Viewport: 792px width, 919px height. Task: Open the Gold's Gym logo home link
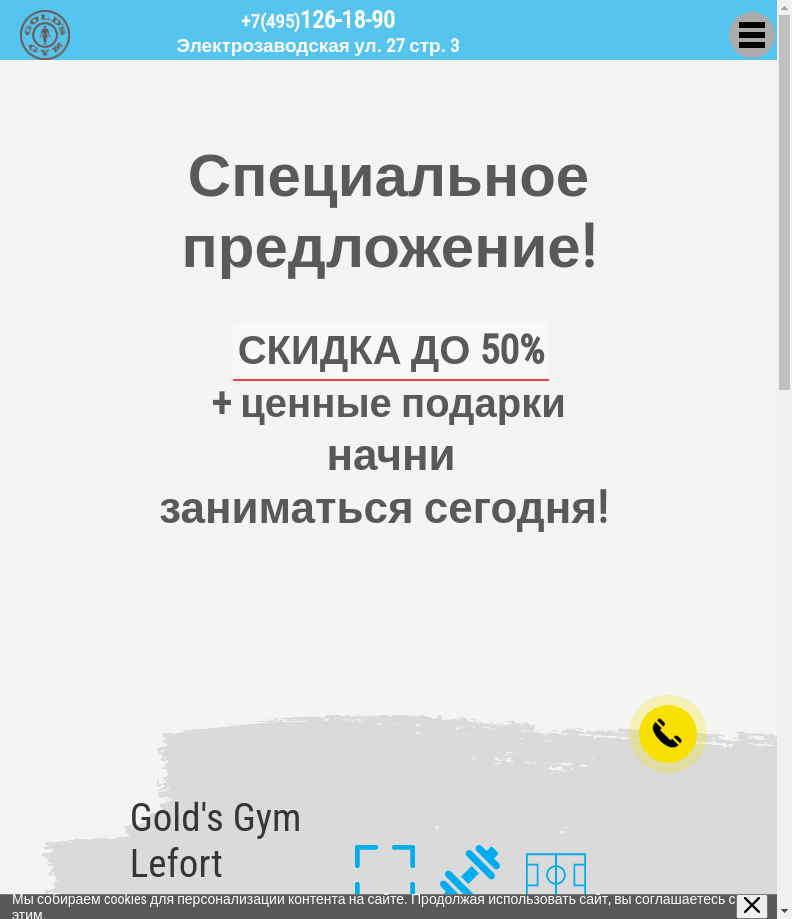click(45, 35)
